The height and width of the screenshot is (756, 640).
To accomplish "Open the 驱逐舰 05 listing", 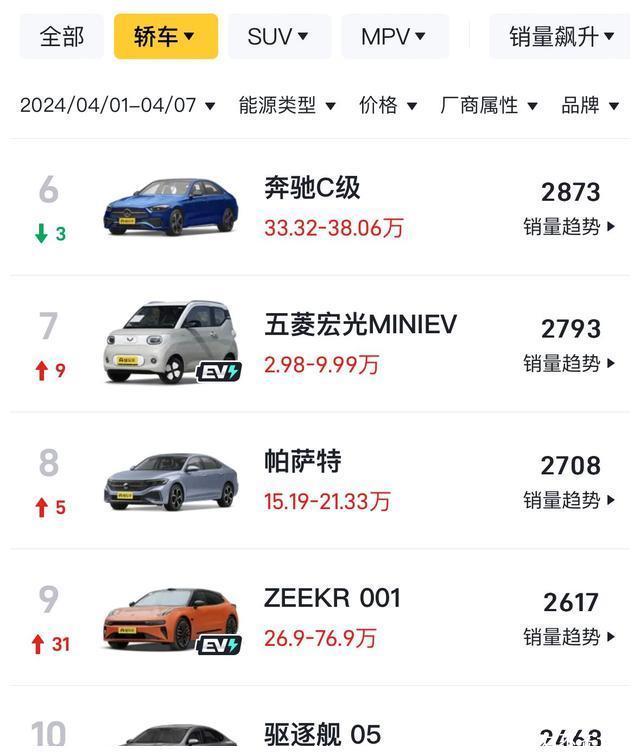I will (322, 735).
